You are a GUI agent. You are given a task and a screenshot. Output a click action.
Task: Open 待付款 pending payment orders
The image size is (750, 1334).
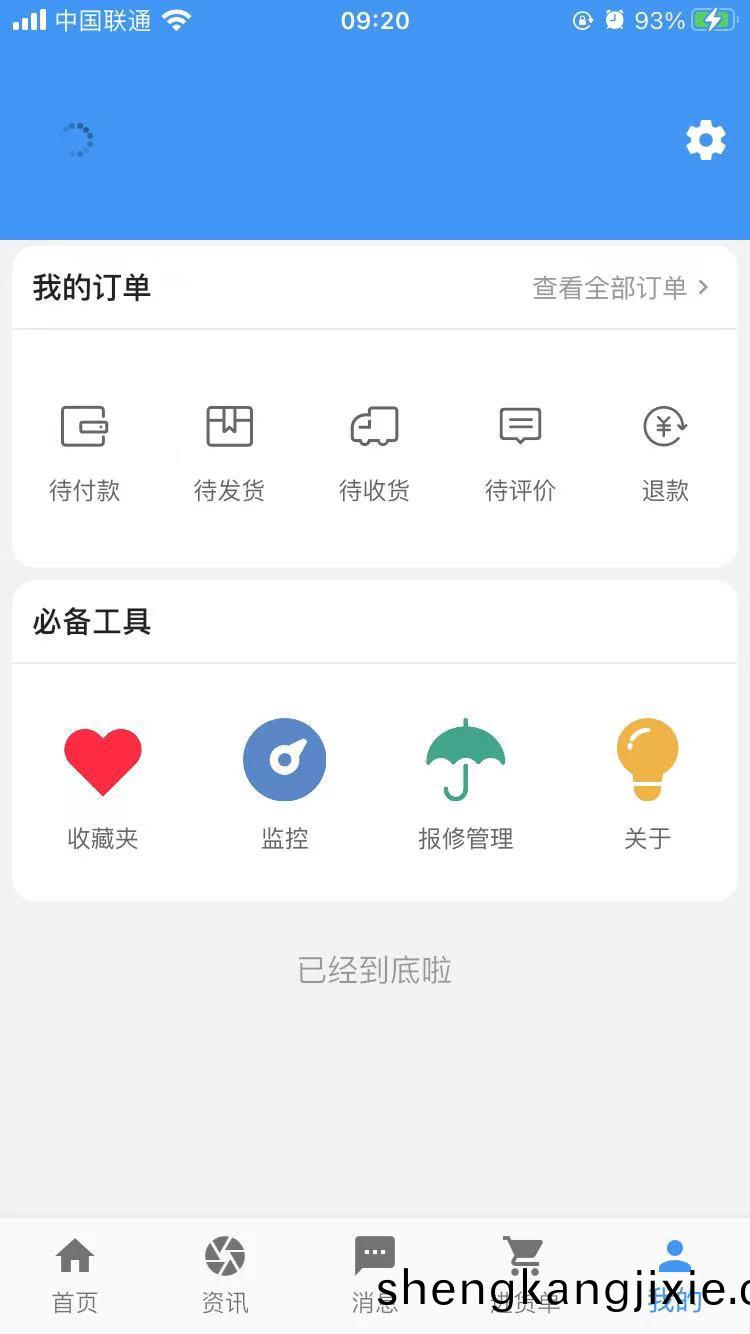(x=84, y=452)
